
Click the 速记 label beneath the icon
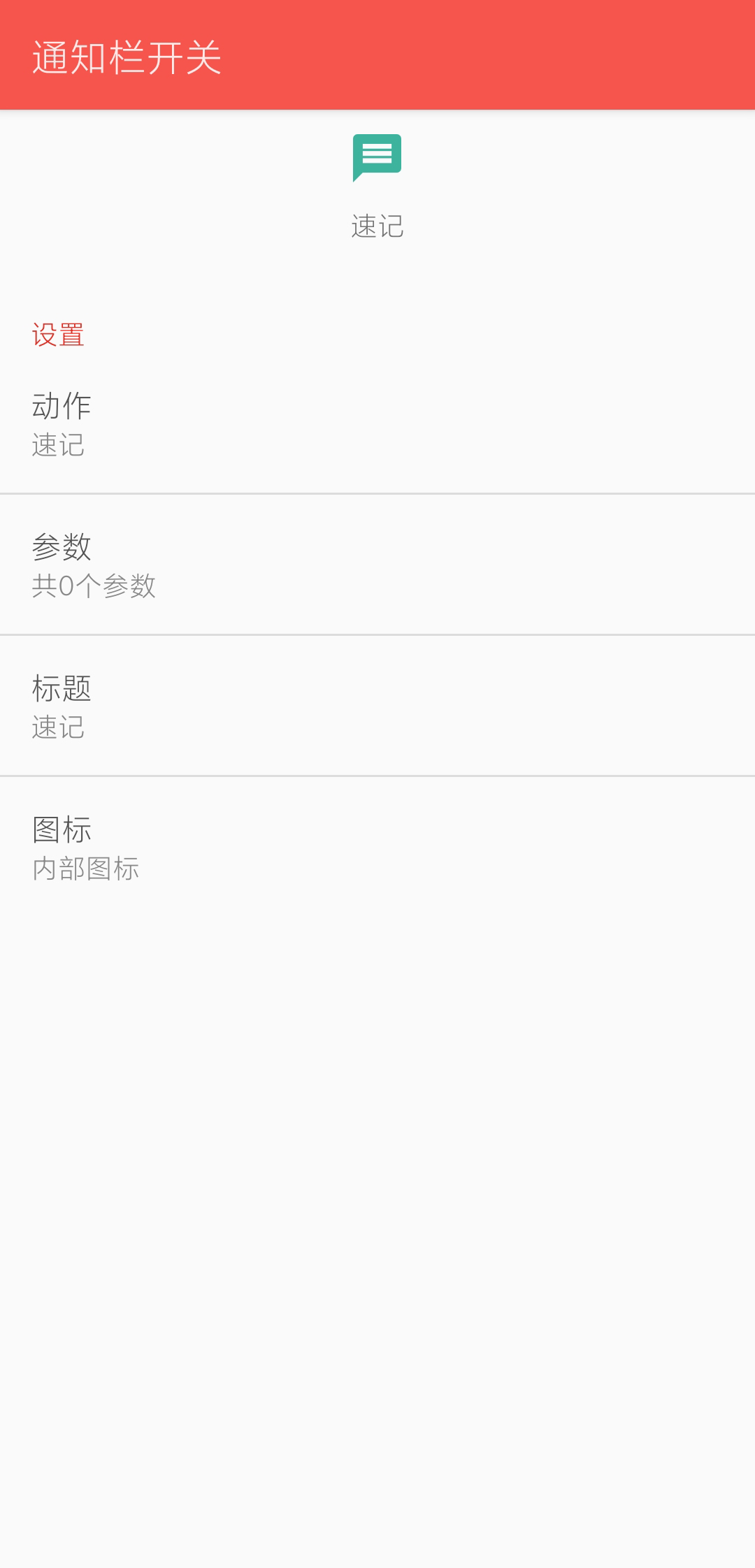pos(377,226)
